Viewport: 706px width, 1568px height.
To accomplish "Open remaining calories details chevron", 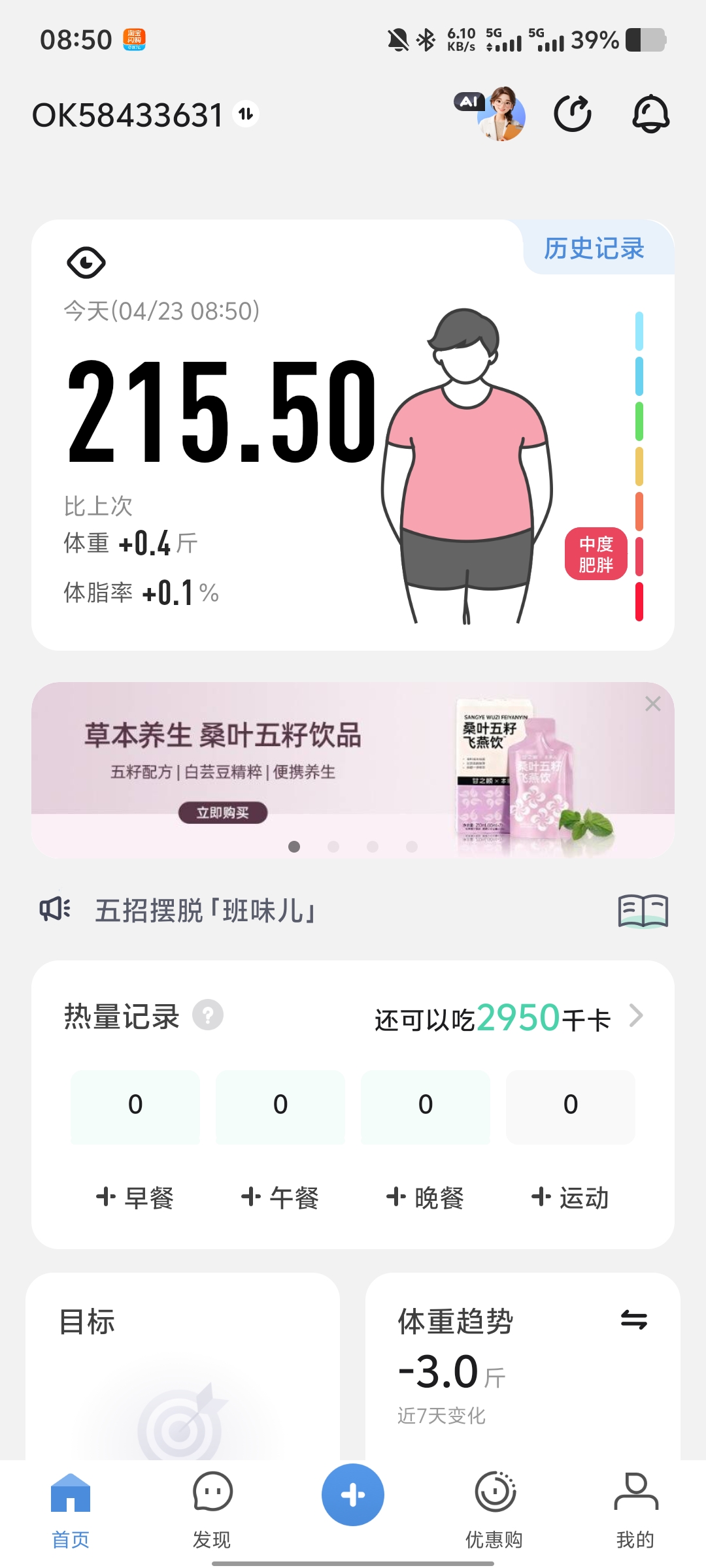I will click(x=635, y=1016).
